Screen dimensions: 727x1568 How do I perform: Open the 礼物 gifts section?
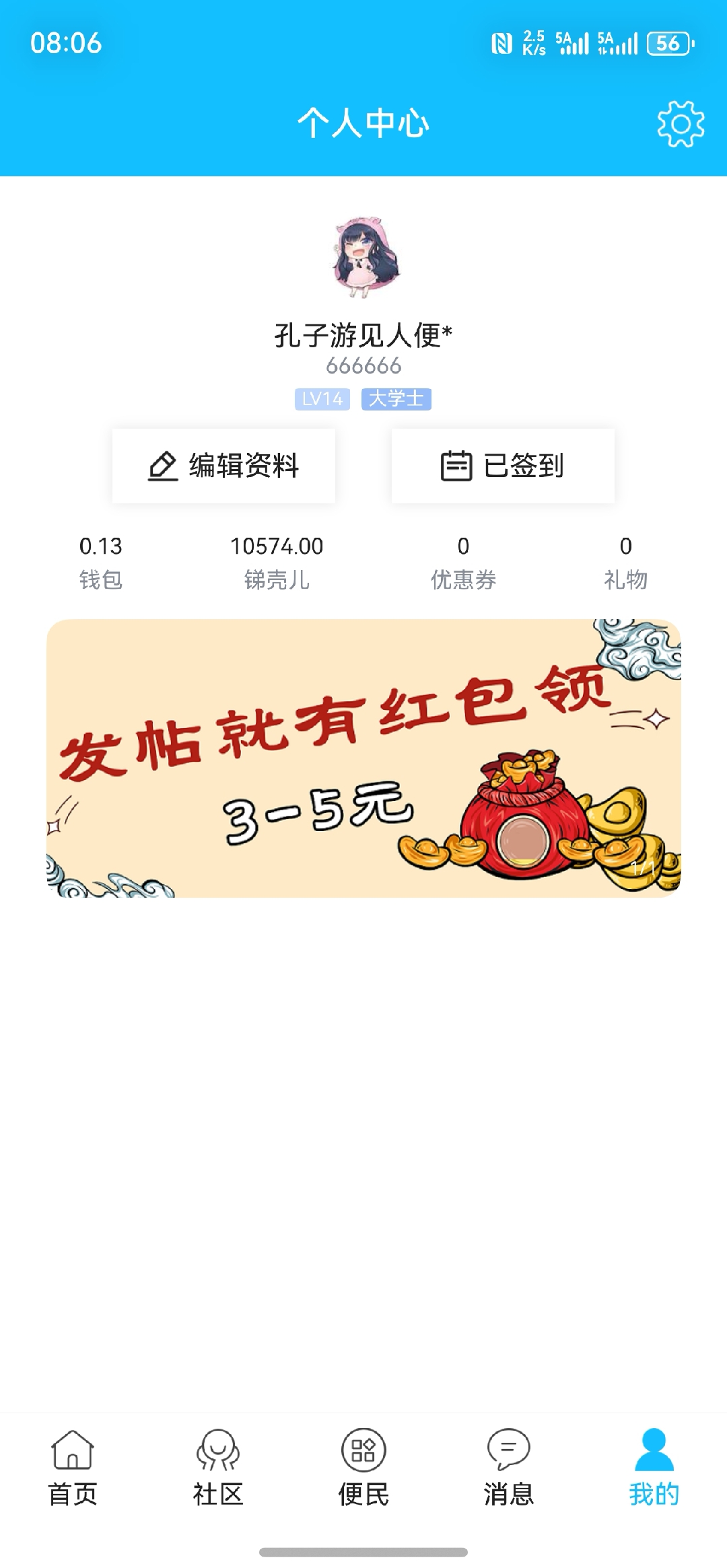pyautogui.click(x=625, y=562)
